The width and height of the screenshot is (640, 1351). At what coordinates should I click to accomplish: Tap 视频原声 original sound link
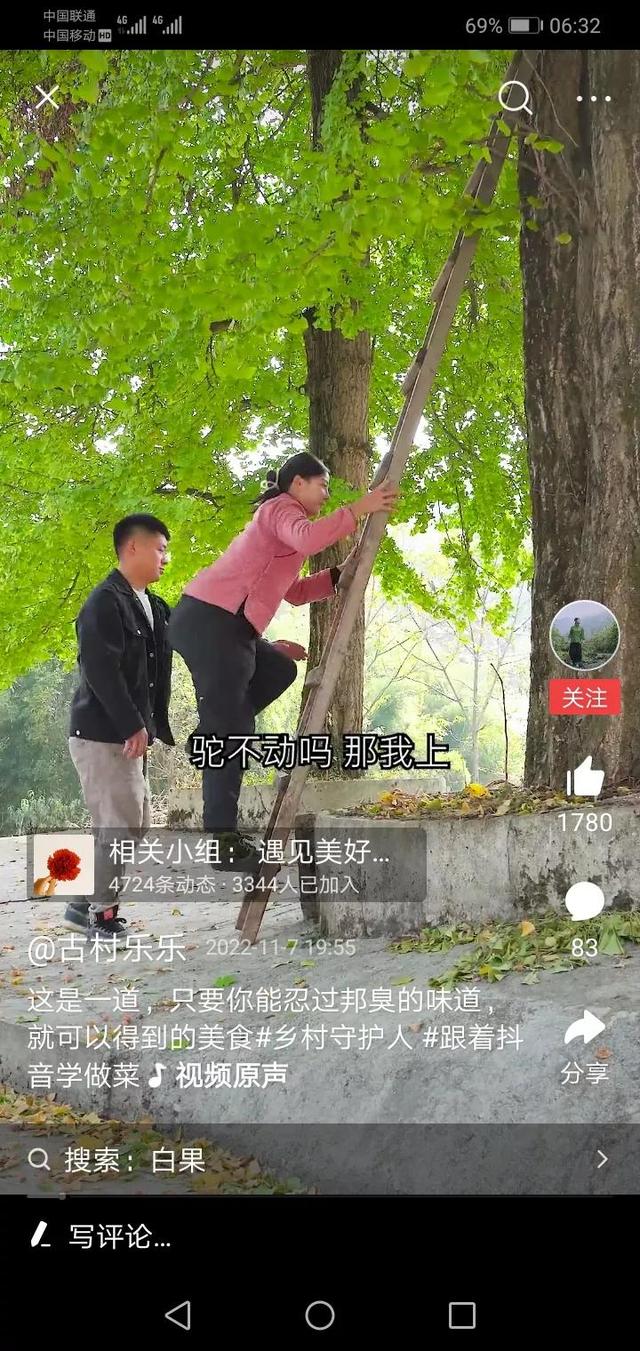pyautogui.click(x=218, y=1076)
